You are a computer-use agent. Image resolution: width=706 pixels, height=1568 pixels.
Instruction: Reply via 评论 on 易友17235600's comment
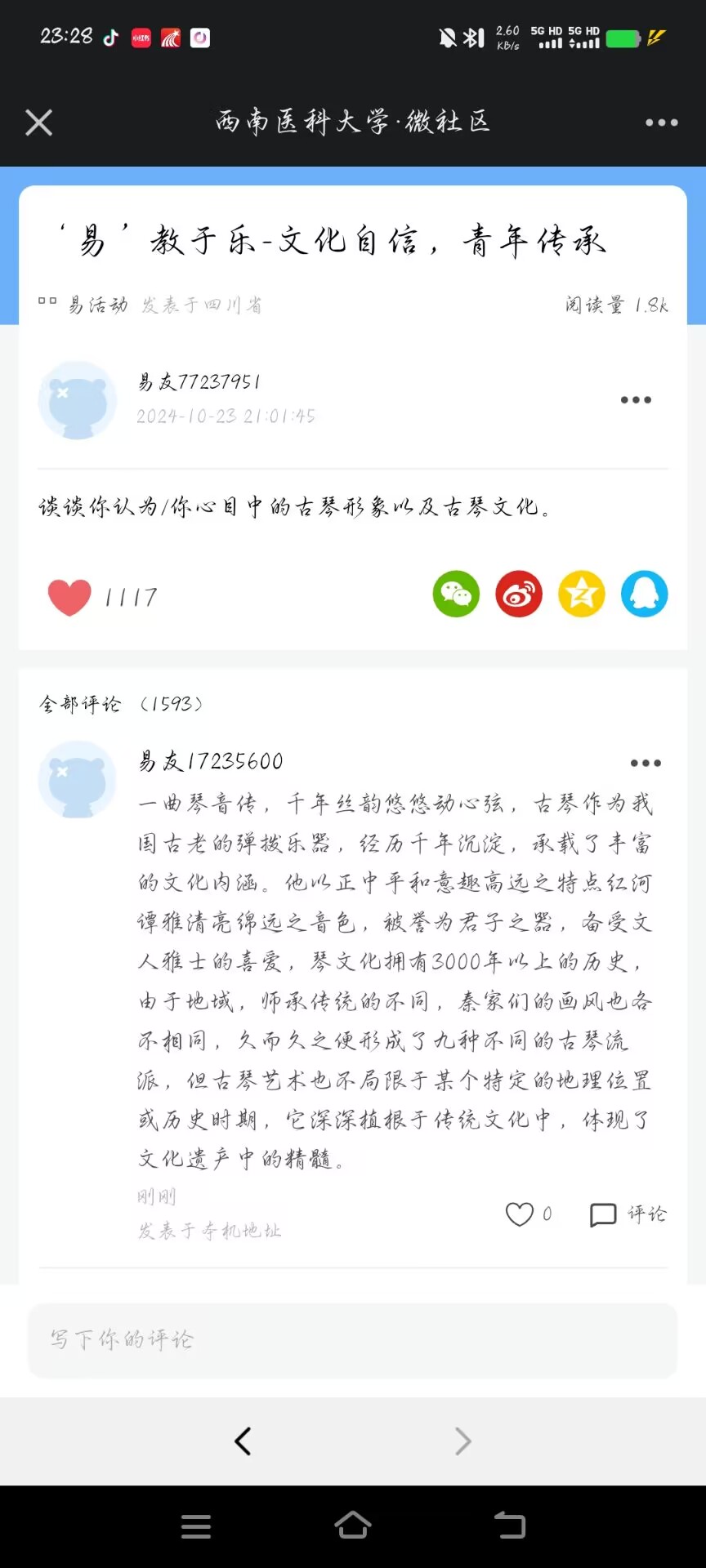coord(628,1214)
